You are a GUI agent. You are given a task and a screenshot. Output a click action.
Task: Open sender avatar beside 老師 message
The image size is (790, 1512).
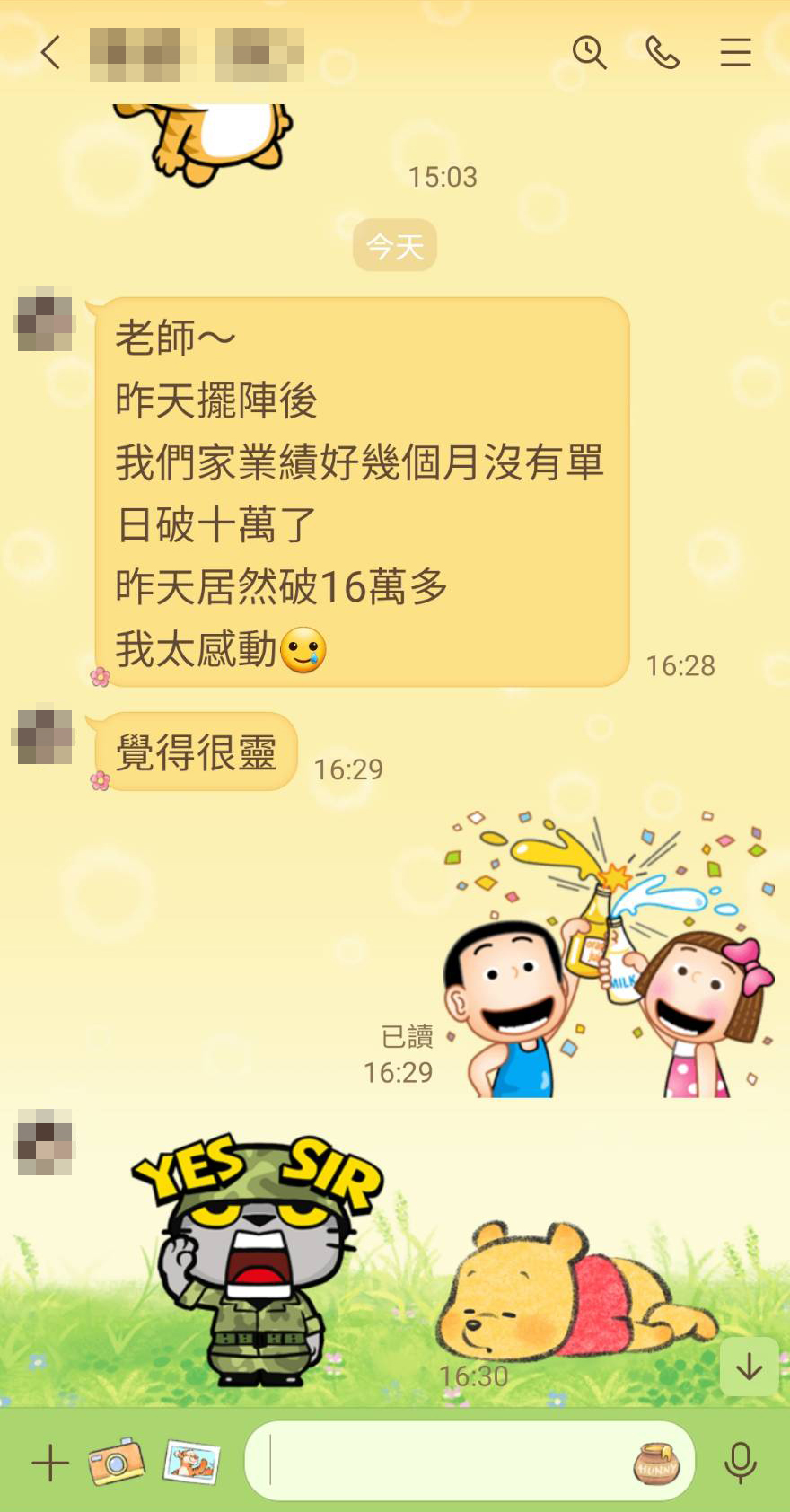[x=44, y=320]
